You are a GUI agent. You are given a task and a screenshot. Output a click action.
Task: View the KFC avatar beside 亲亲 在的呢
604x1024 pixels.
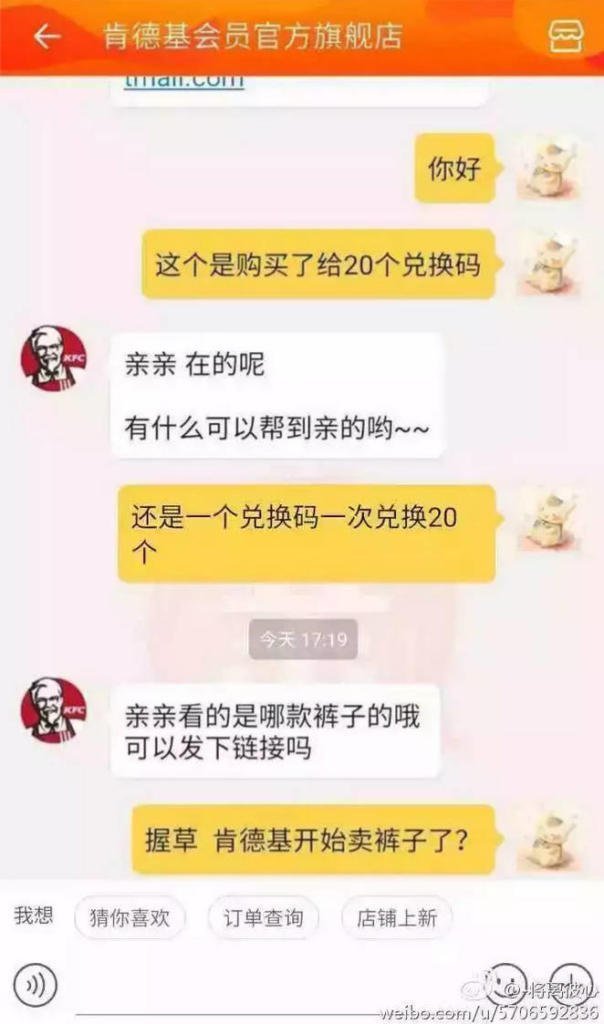pyautogui.click(x=53, y=358)
